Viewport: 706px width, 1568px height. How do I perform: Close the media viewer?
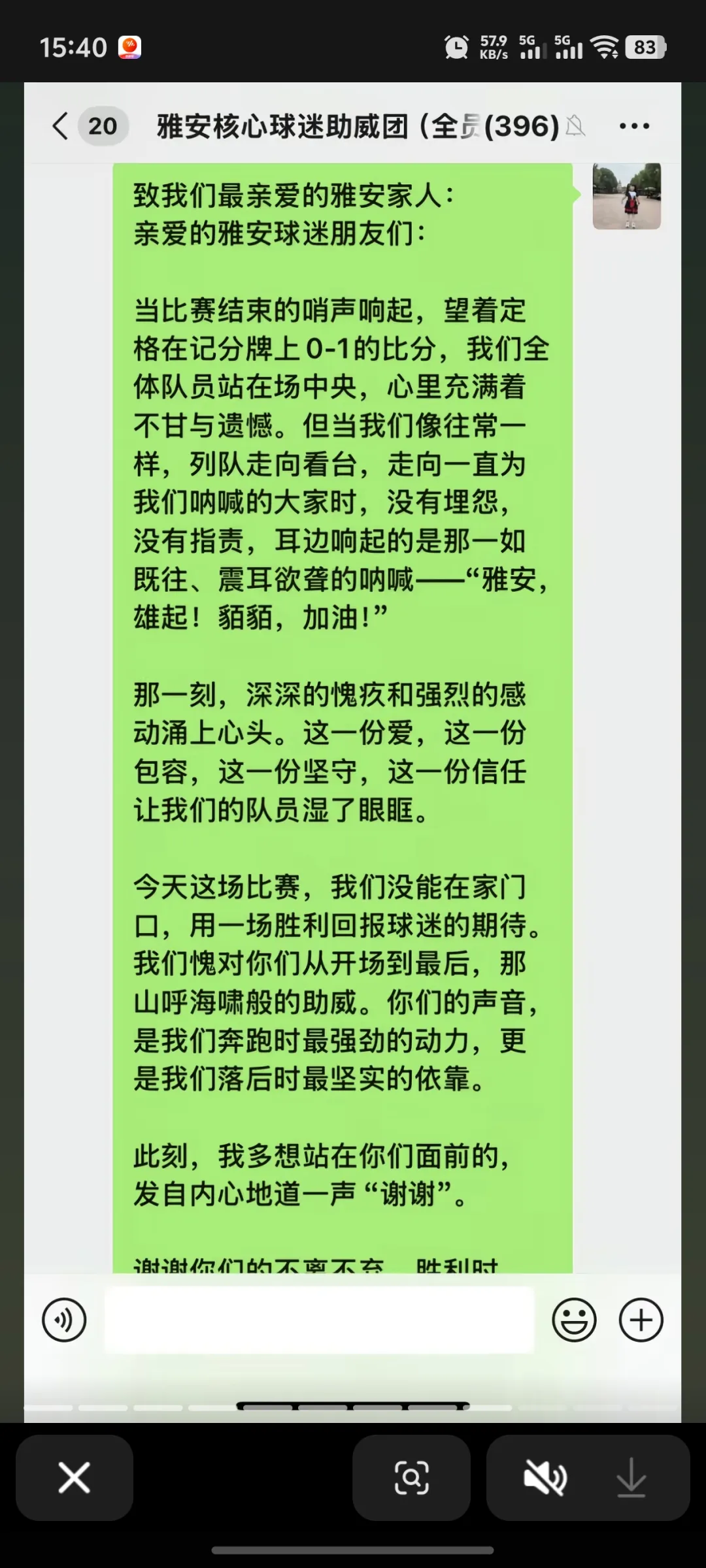(x=74, y=1478)
